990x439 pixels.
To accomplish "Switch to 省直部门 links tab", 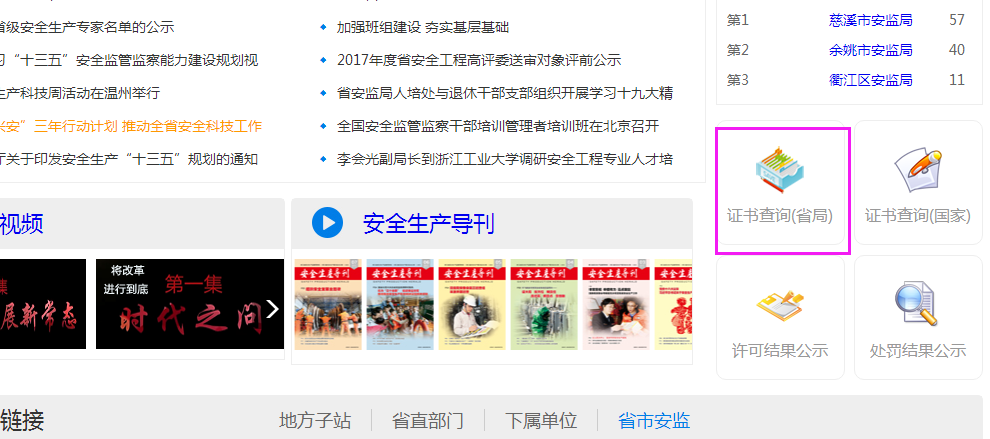I will [x=428, y=421].
